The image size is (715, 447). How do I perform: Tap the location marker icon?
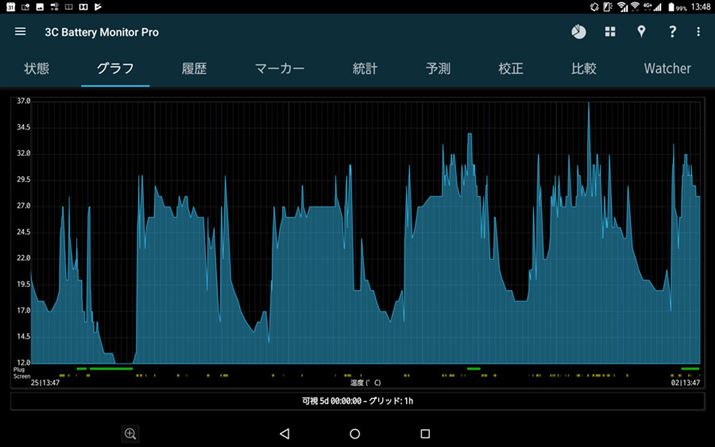641,32
